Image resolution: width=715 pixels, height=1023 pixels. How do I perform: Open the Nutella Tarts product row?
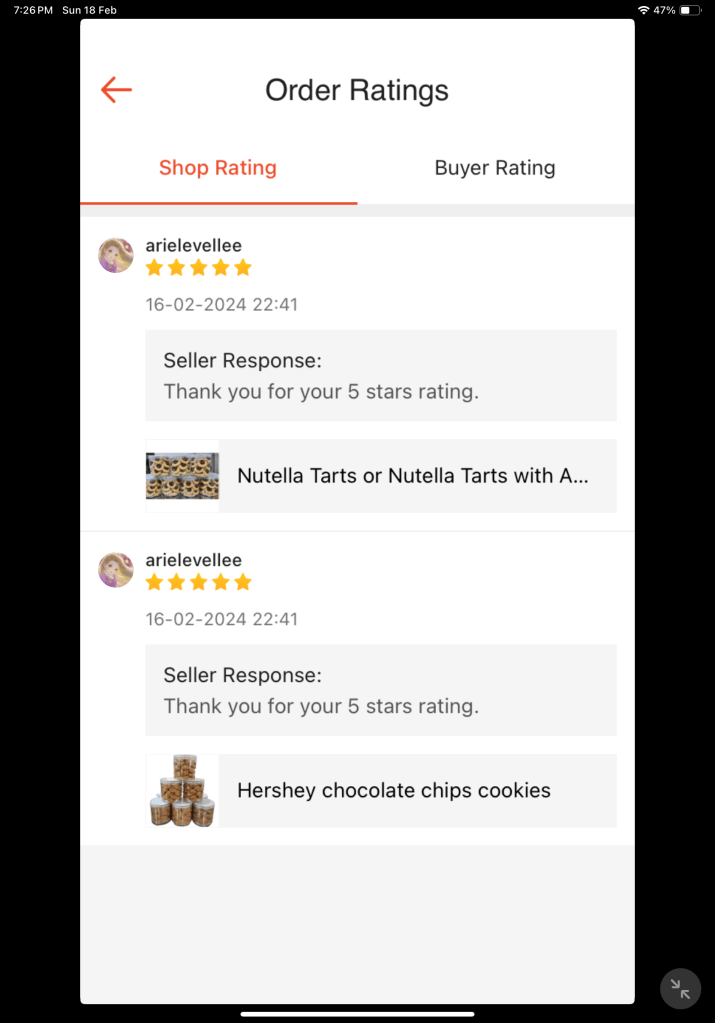[381, 476]
